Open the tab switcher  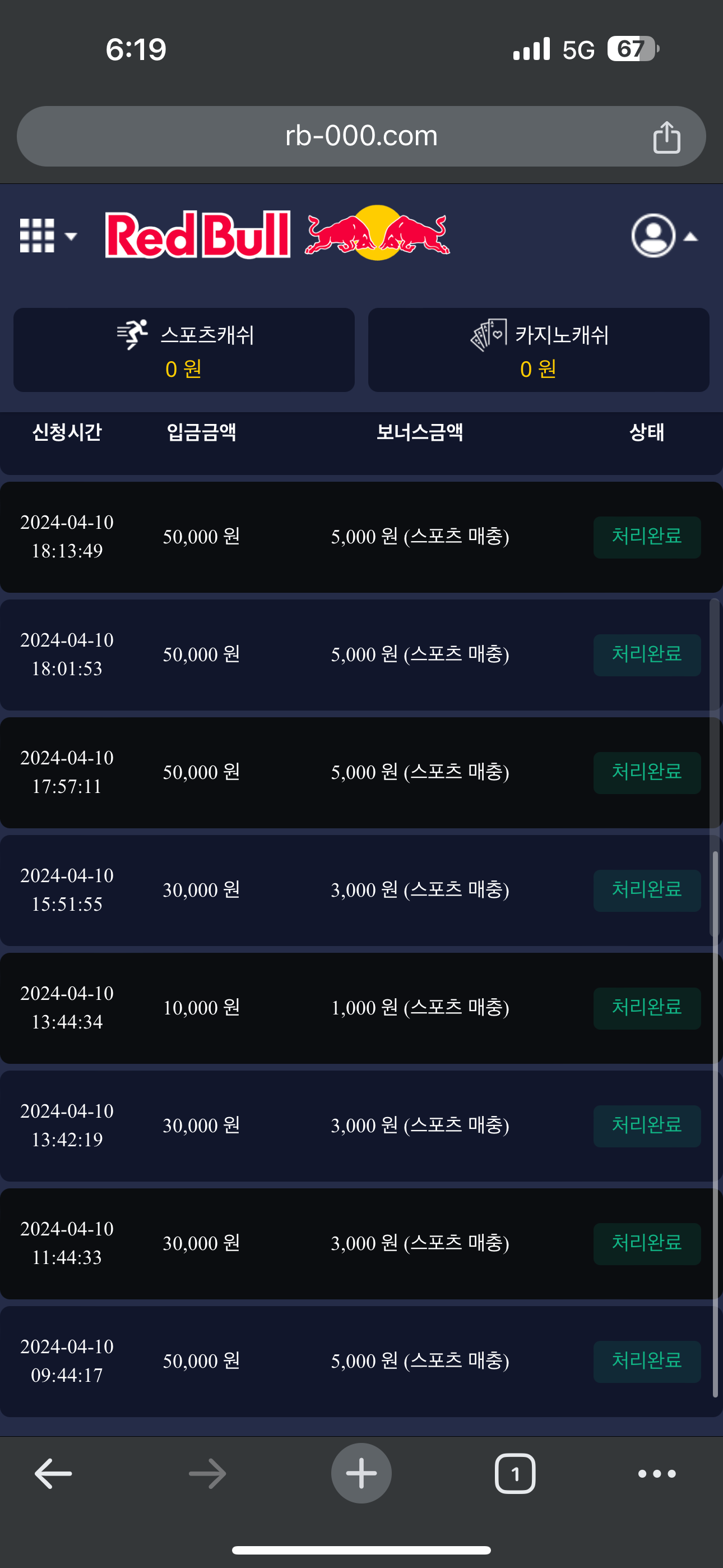tap(515, 1473)
